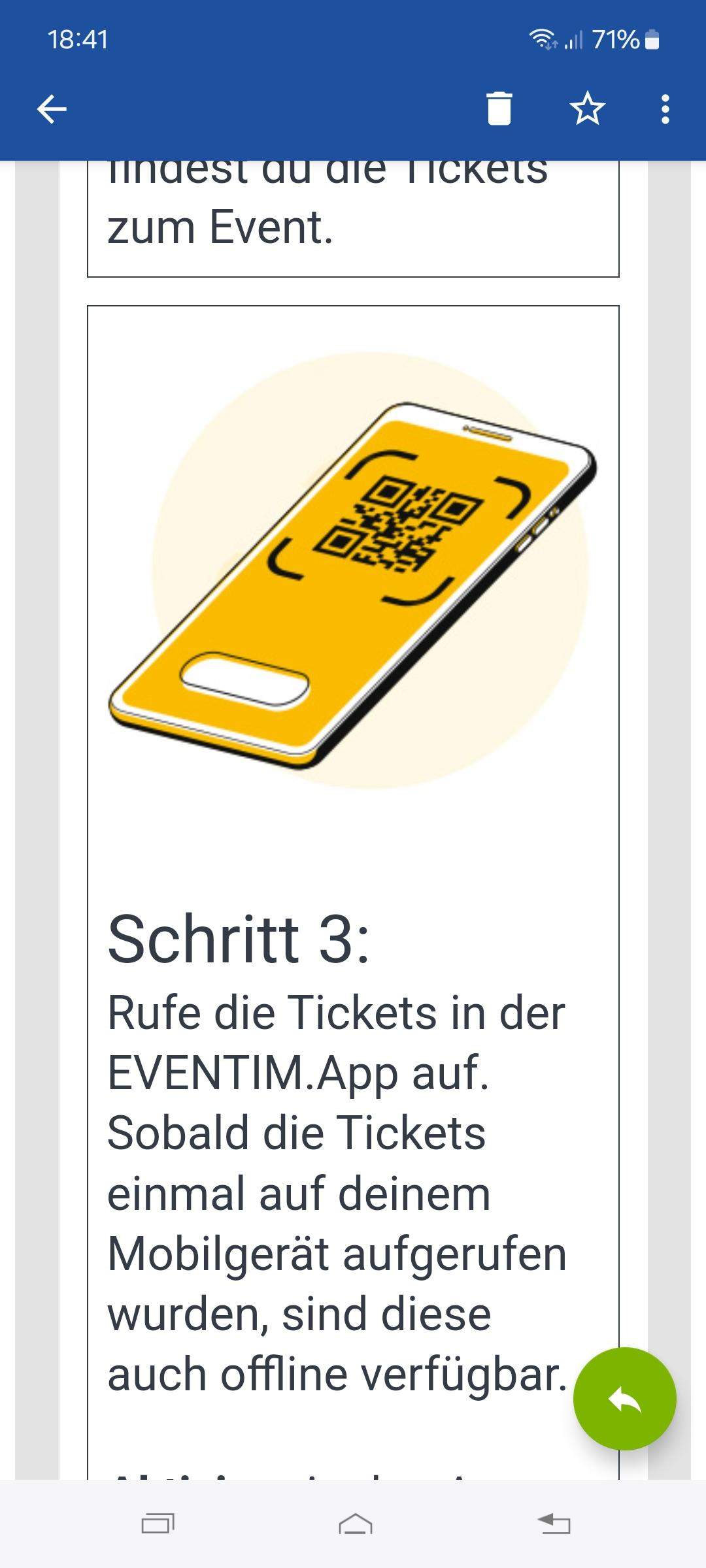Tap the Wi-Fi status icon
This screenshot has width=706, height=1568.
[541, 39]
